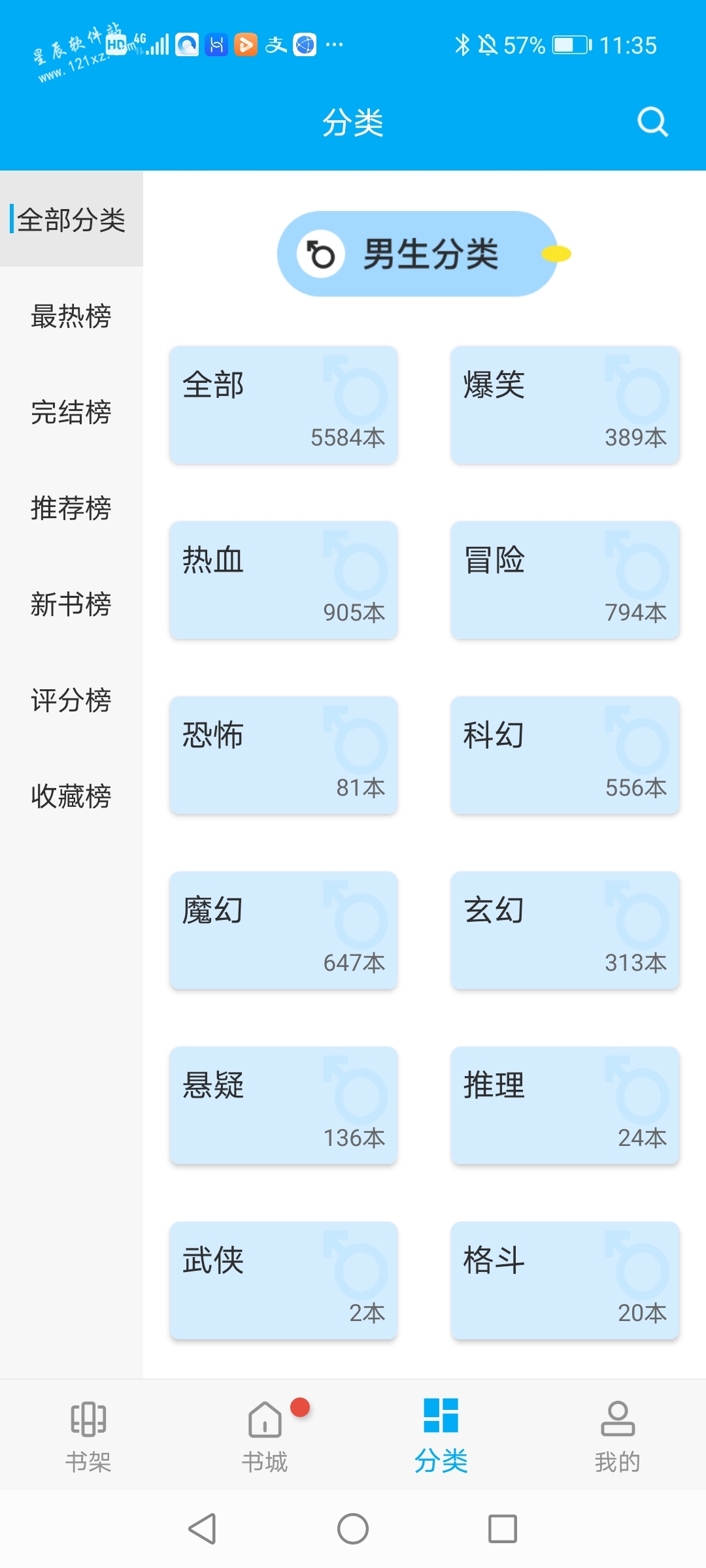The image size is (706, 1568).
Task: Select 完结榜 in the left sidebar
Action: coord(71,412)
